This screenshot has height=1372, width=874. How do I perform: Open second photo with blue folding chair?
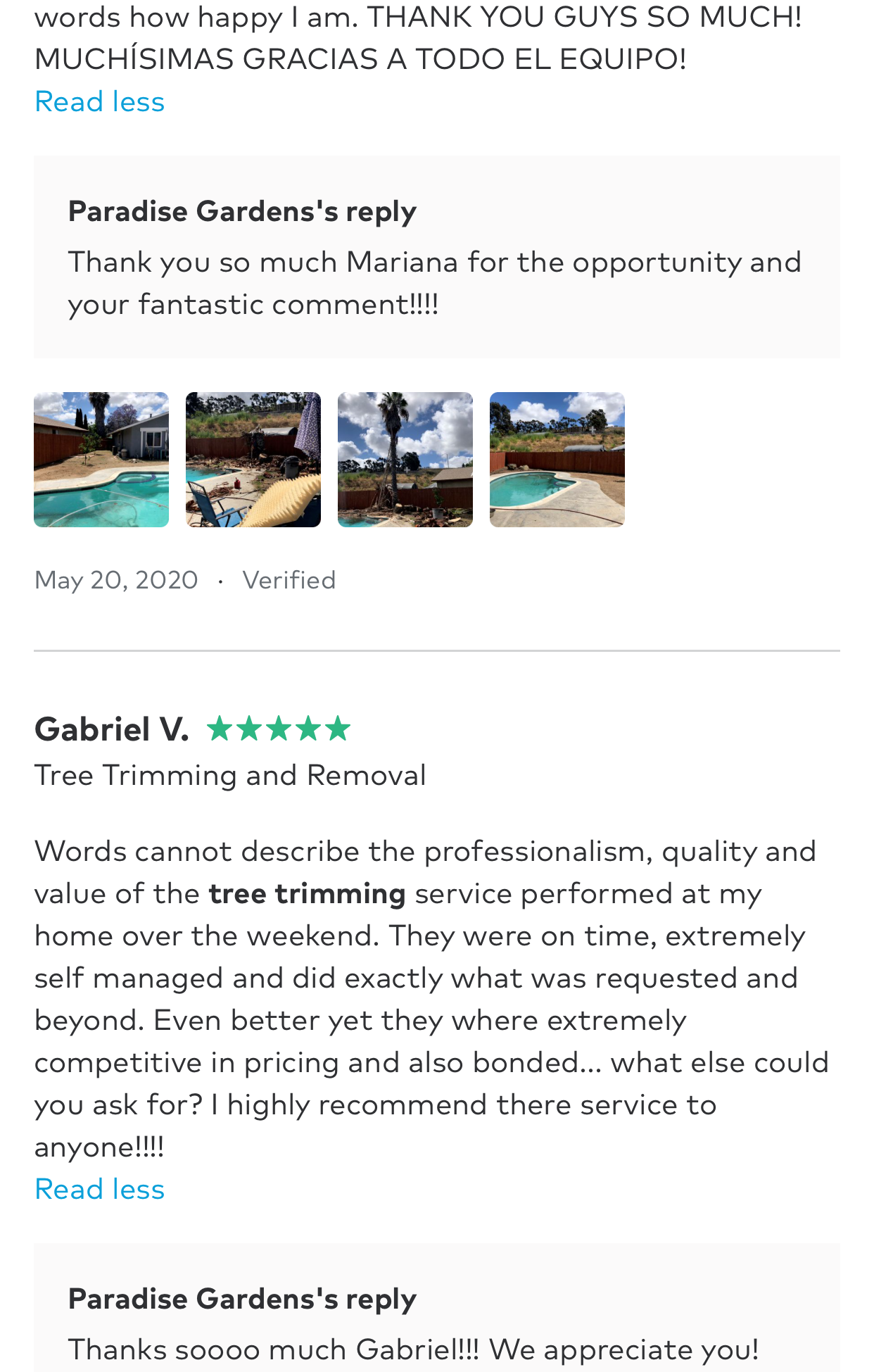(253, 460)
